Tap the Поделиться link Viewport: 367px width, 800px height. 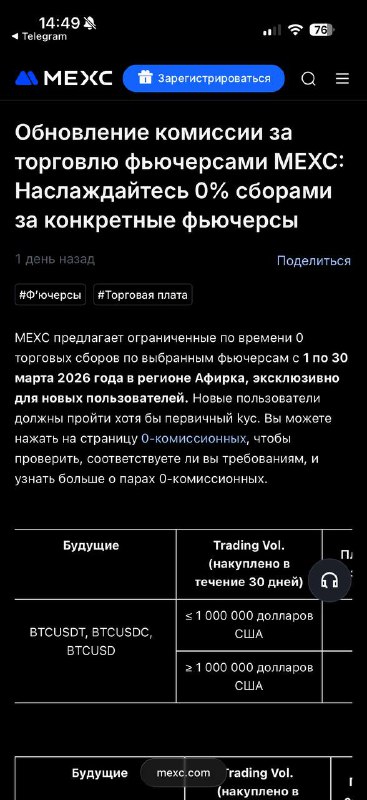[x=313, y=261]
